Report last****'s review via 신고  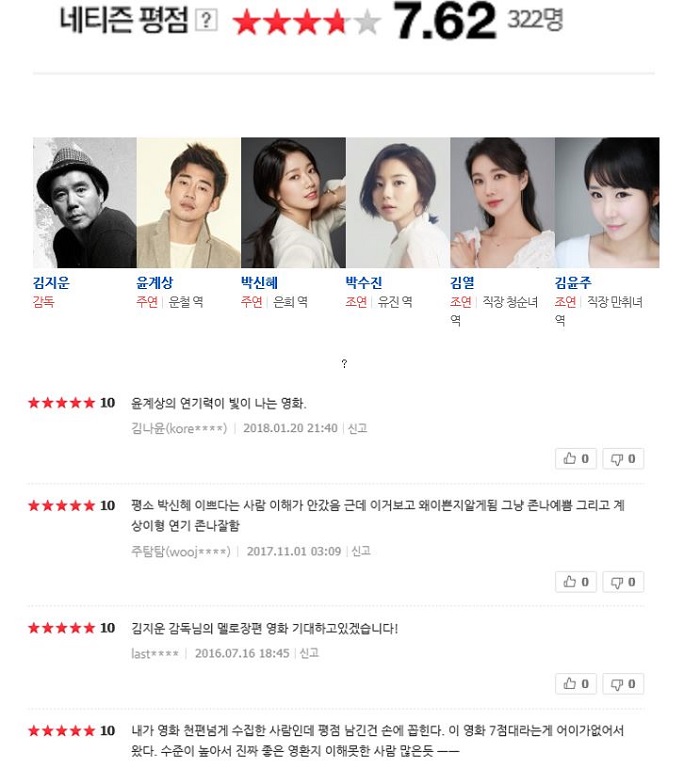click(309, 653)
